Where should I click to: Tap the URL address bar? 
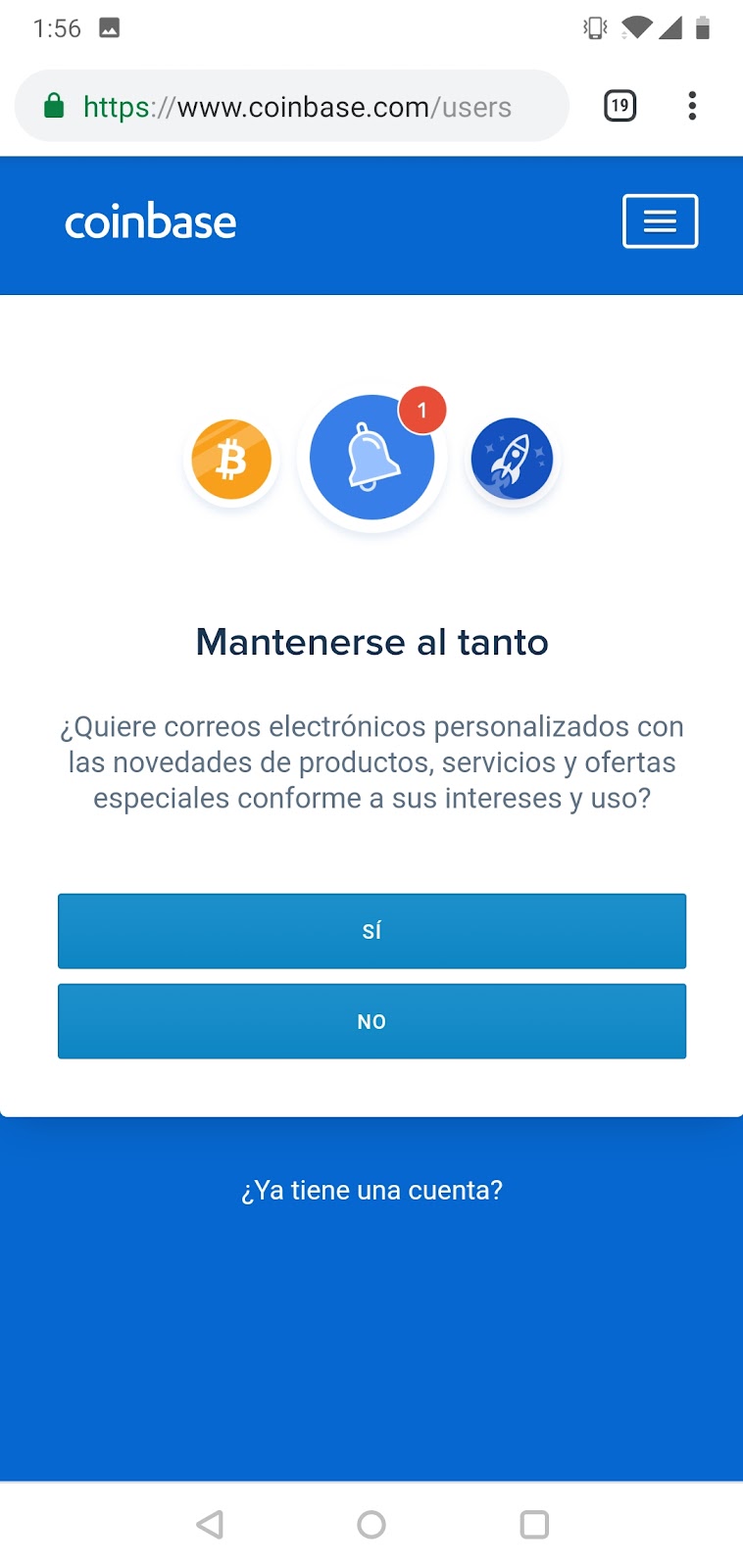pos(292,106)
